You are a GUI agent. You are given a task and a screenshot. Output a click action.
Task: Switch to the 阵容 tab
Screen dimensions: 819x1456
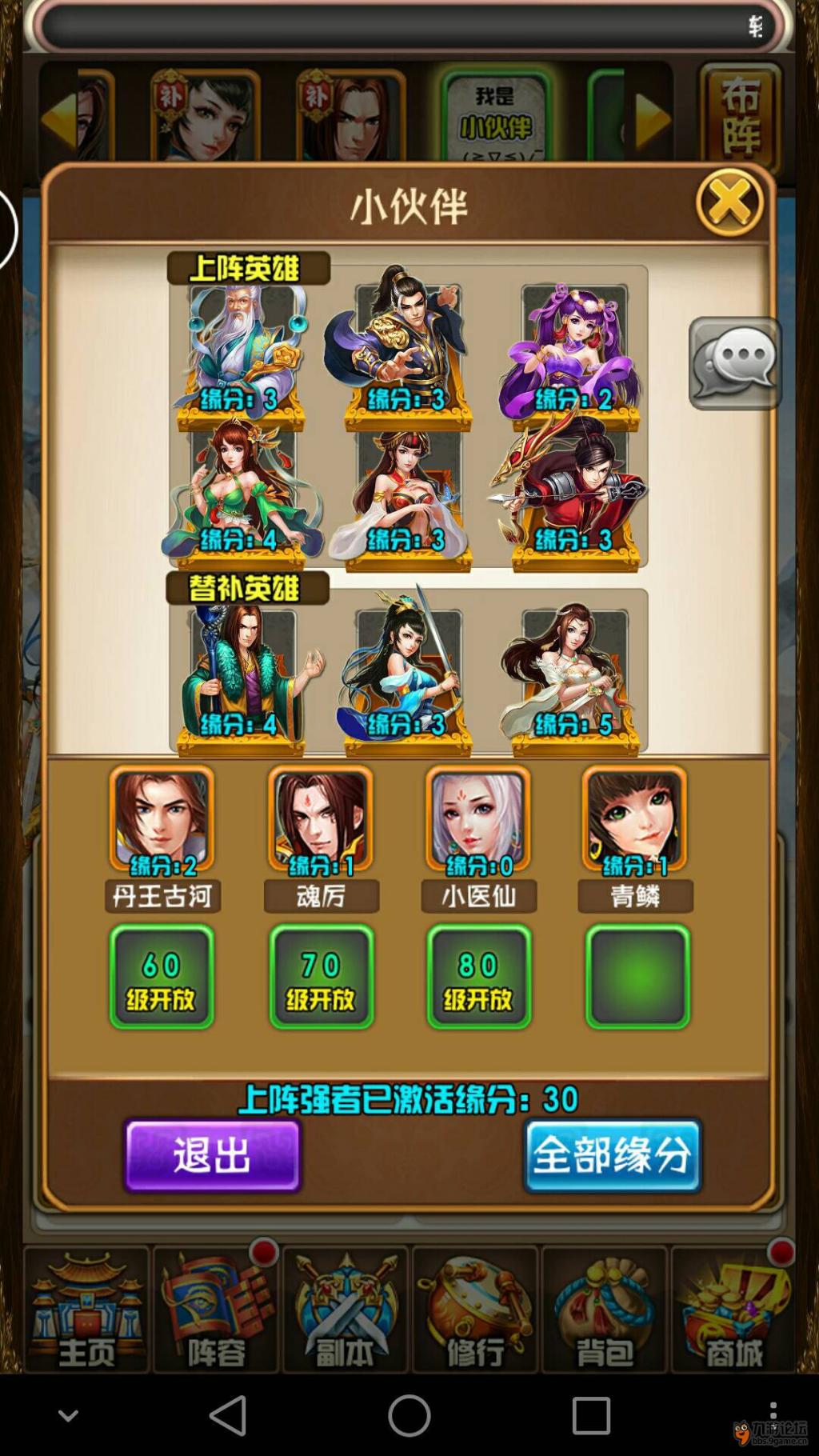click(x=216, y=1310)
